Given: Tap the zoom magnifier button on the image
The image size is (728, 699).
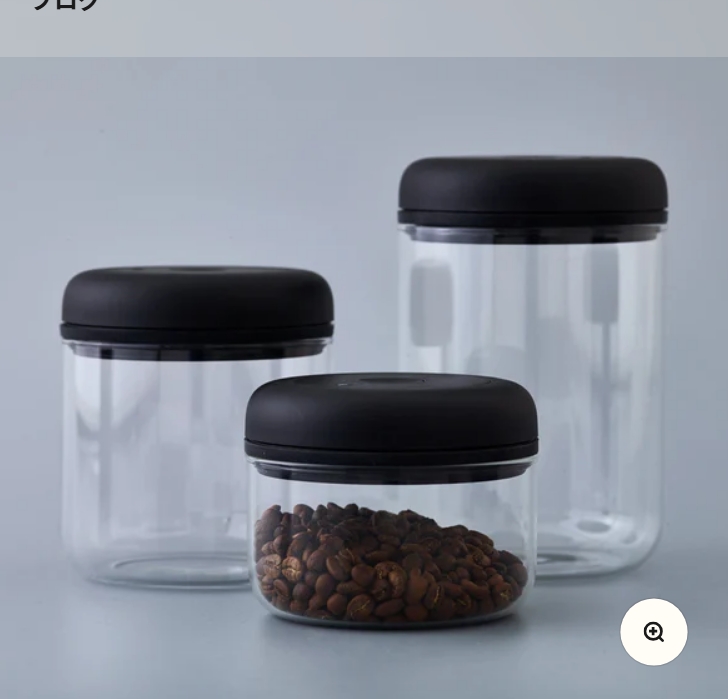Looking at the screenshot, I should (654, 632).
